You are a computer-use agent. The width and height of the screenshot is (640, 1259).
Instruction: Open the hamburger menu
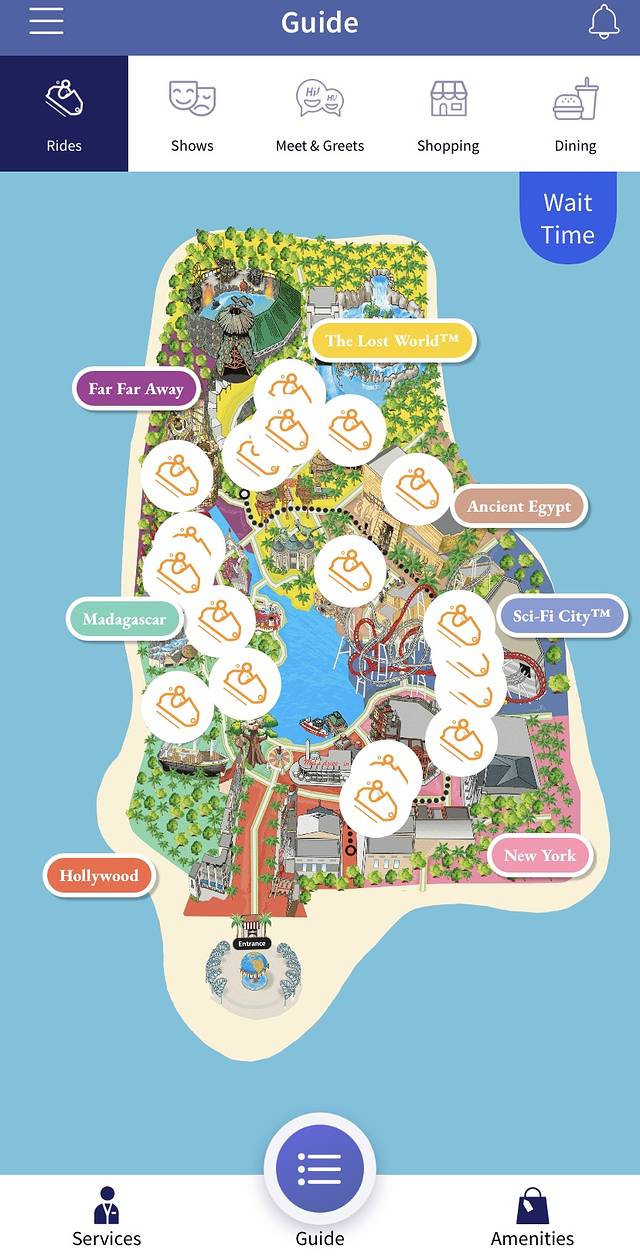(x=46, y=21)
